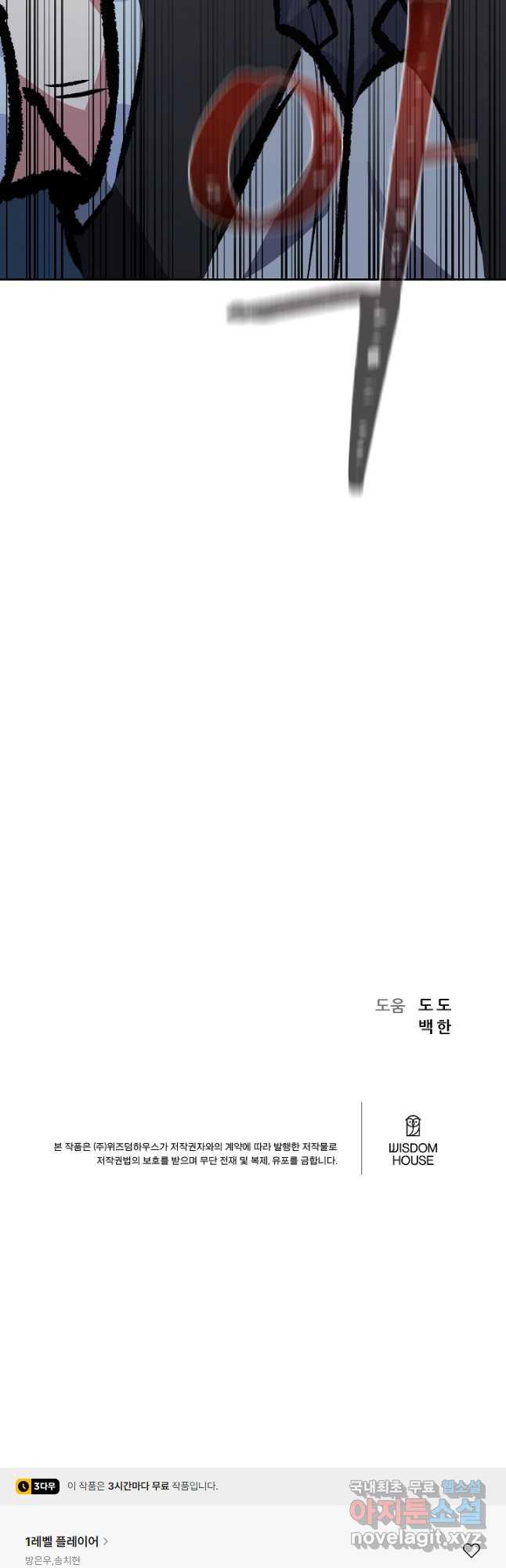The width and height of the screenshot is (506, 1568).
Task: Open the 1레벨 플레이어 series page
Action: tap(66, 1541)
